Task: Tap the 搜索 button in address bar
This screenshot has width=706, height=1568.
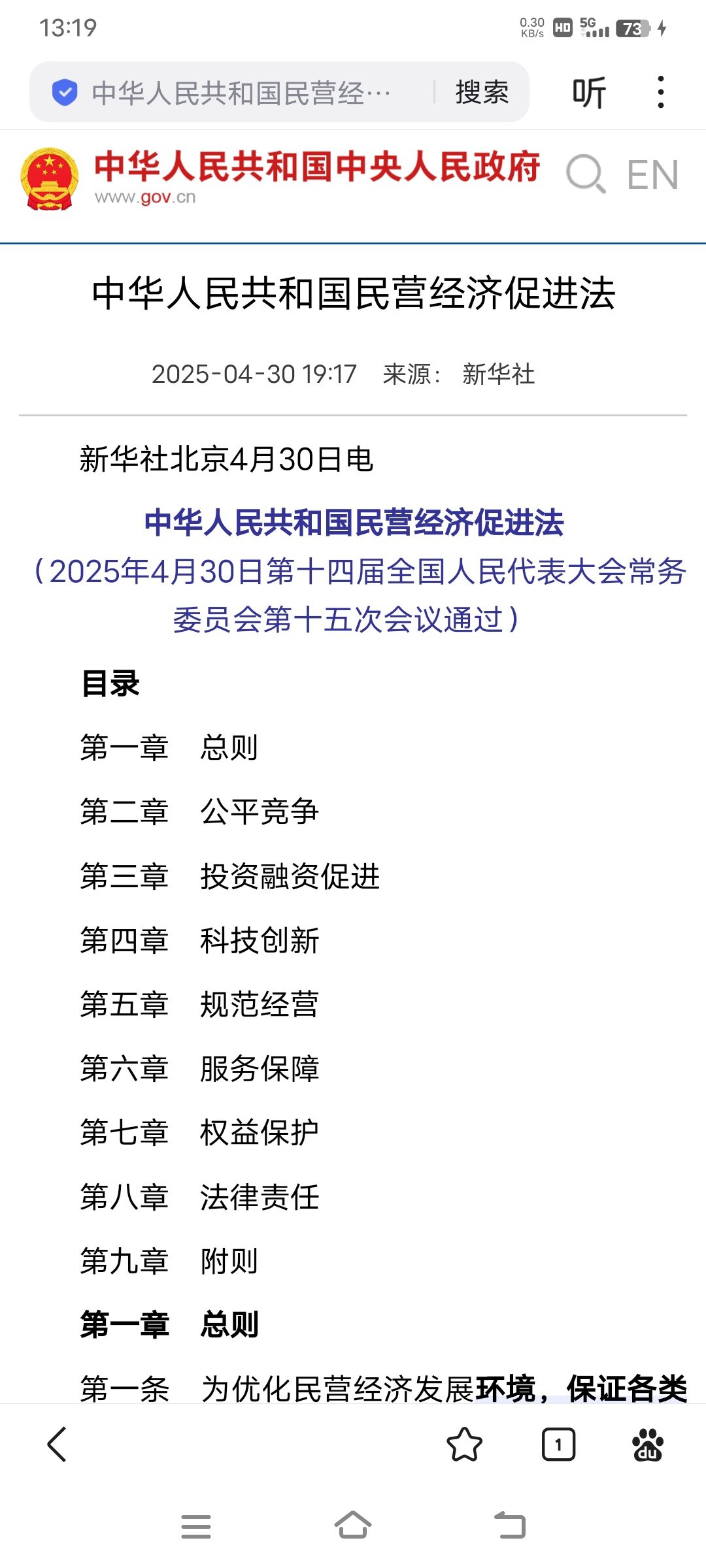Action: point(482,92)
